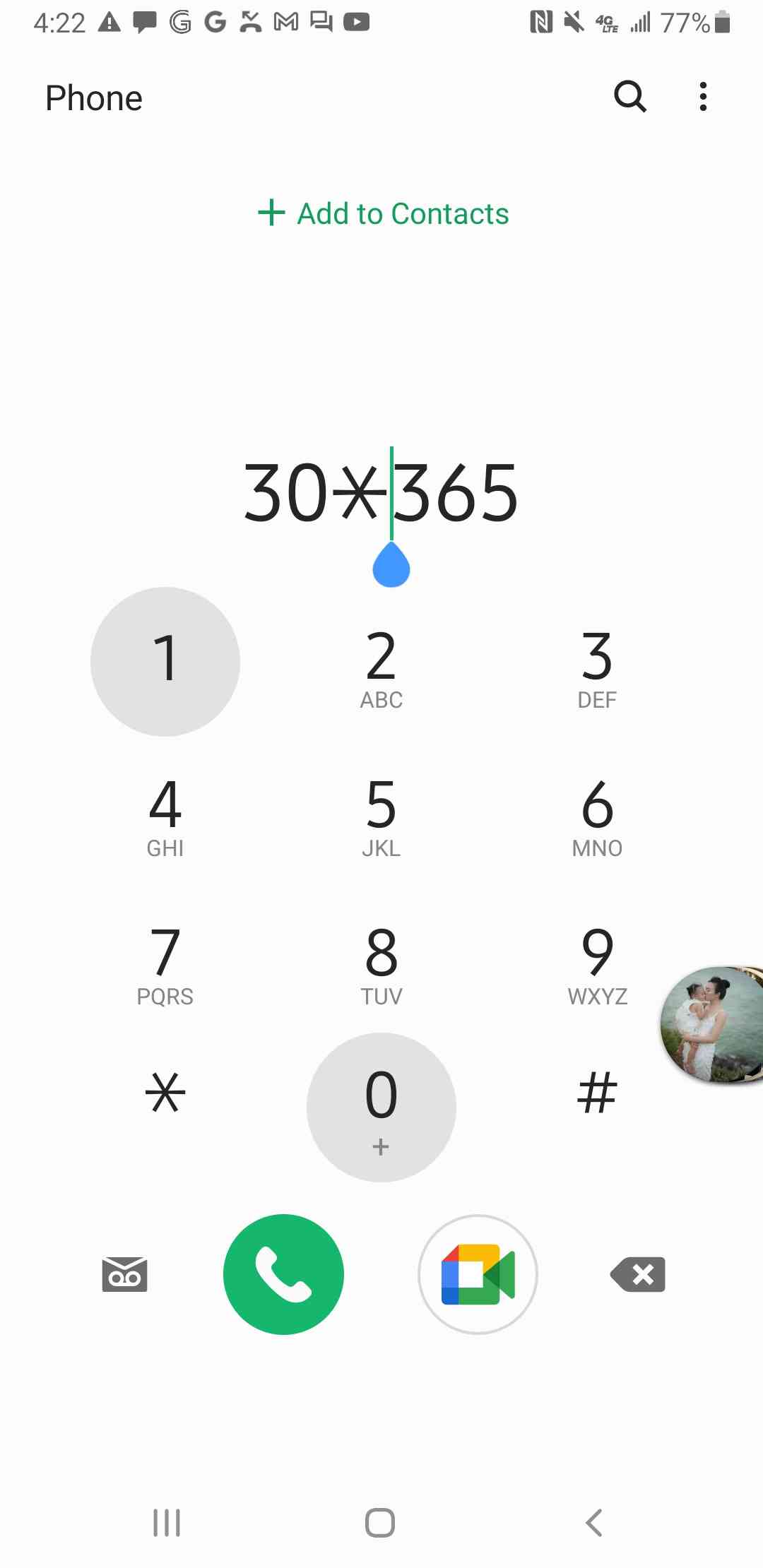Insert the star symbol key

pyautogui.click(x=165, y=1093)
